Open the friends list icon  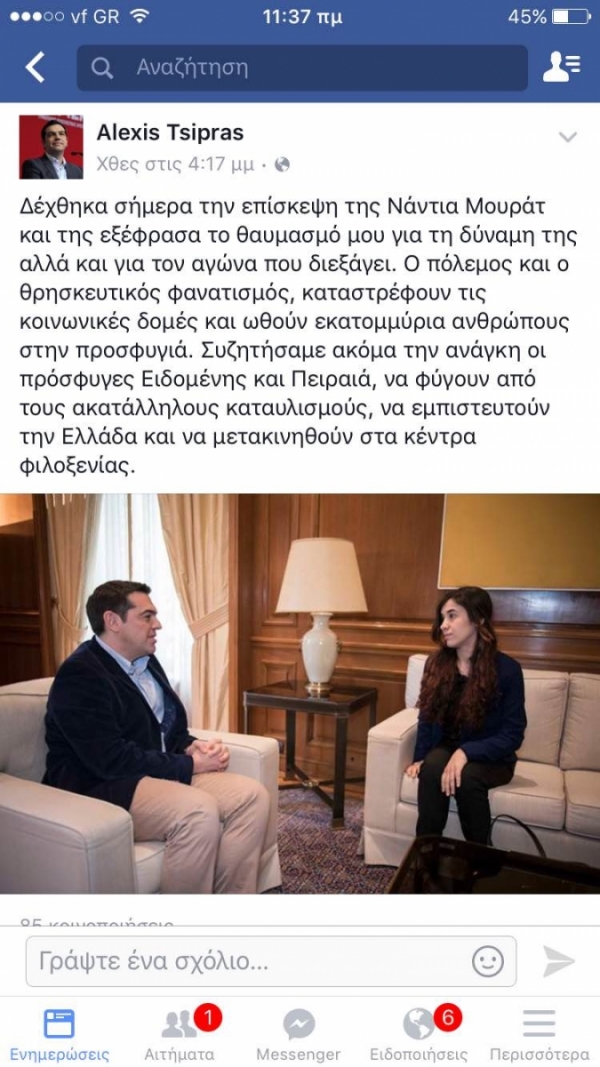pos(561,68)
